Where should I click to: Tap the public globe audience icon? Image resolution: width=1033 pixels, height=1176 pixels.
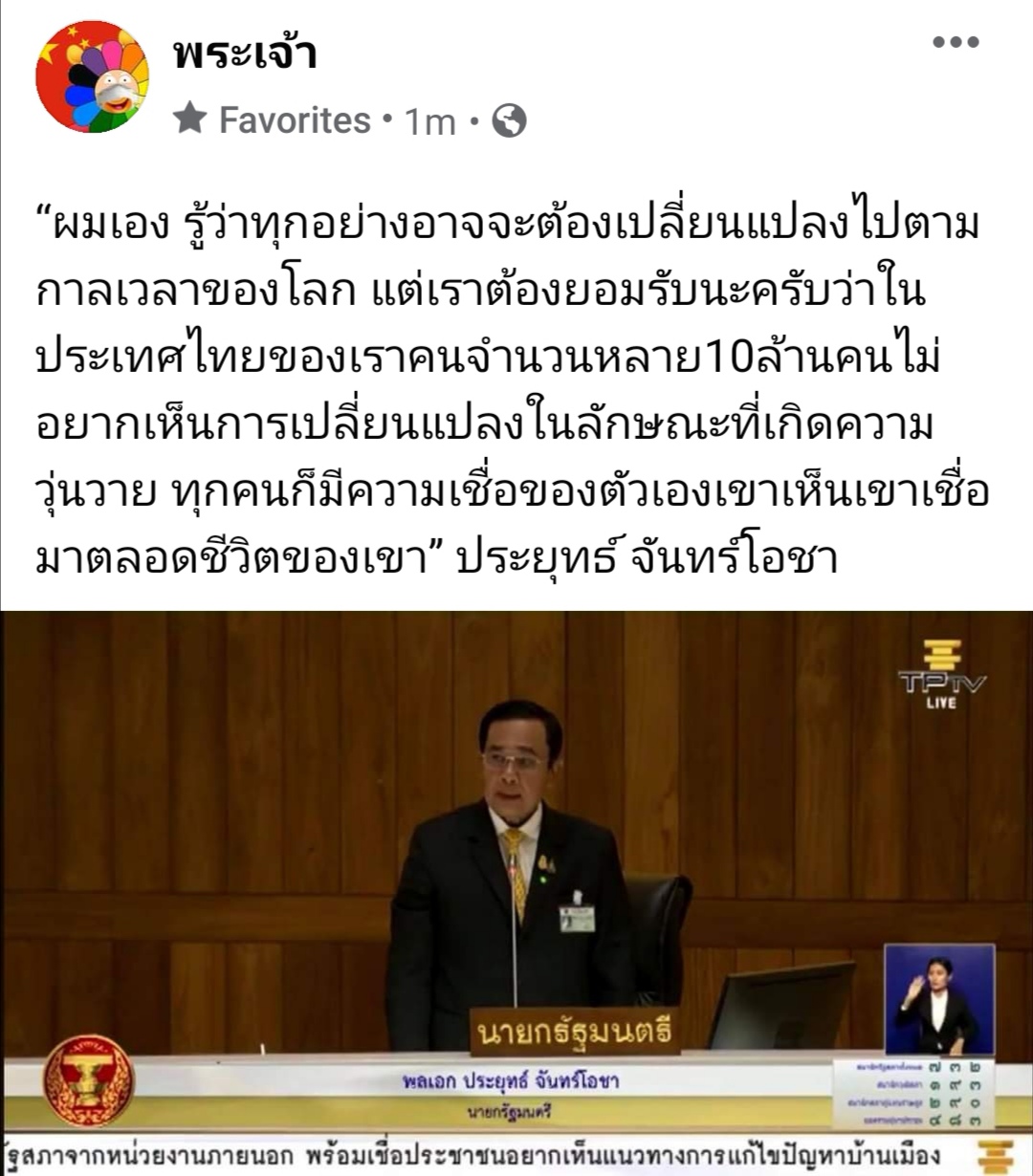509,120
